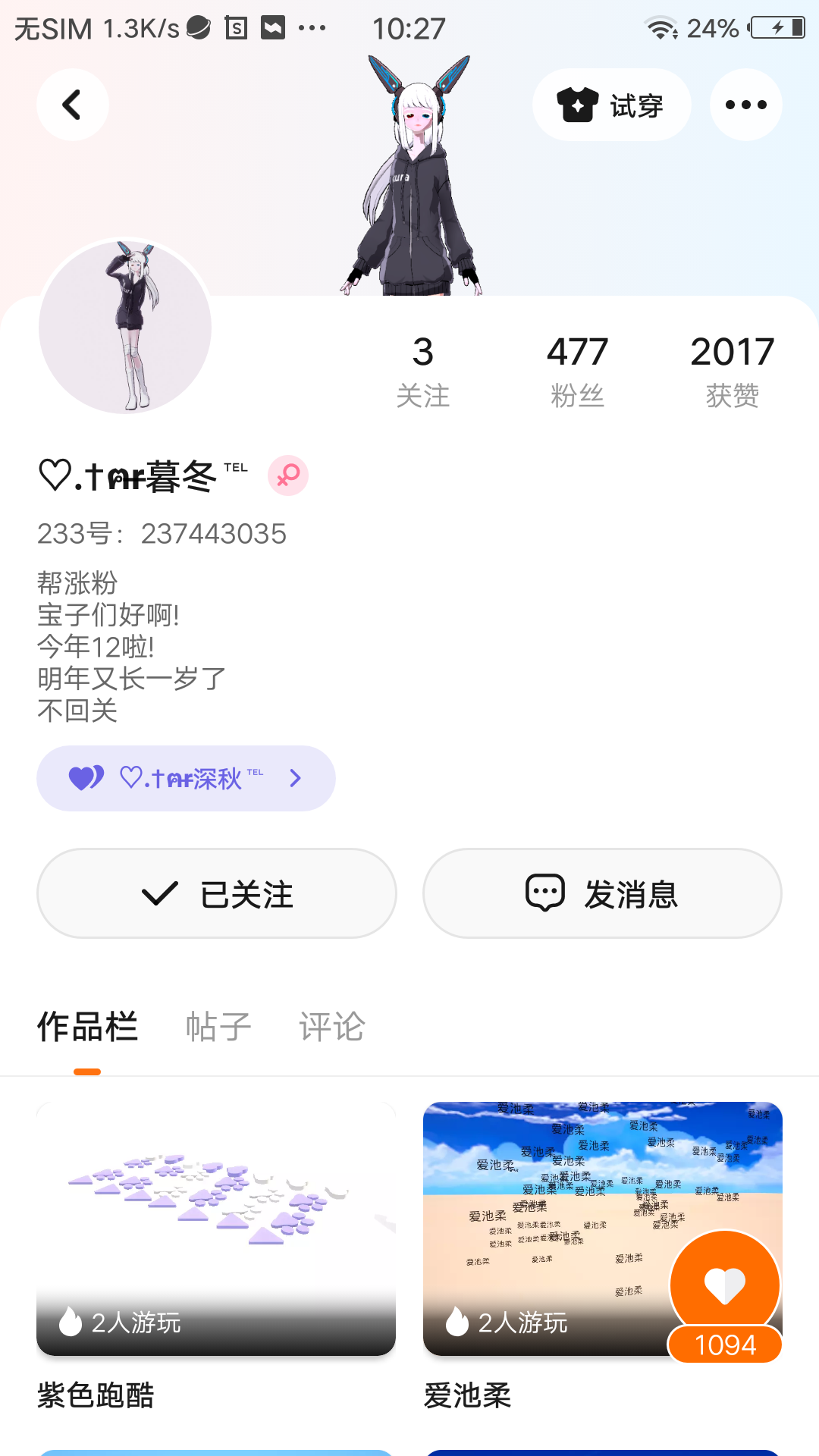Select the 作品栏 tab
Viewport: 819px width, 1456px height.
pos(87,1027)
